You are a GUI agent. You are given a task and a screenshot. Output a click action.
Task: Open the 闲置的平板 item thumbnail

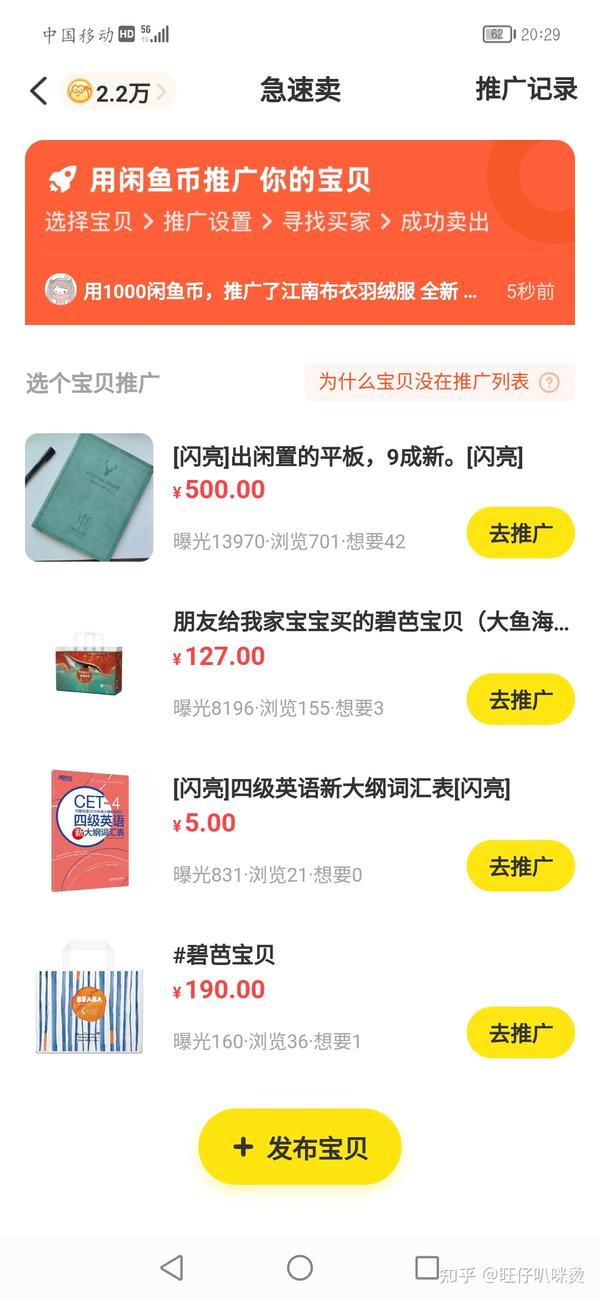tap(89, 497)
